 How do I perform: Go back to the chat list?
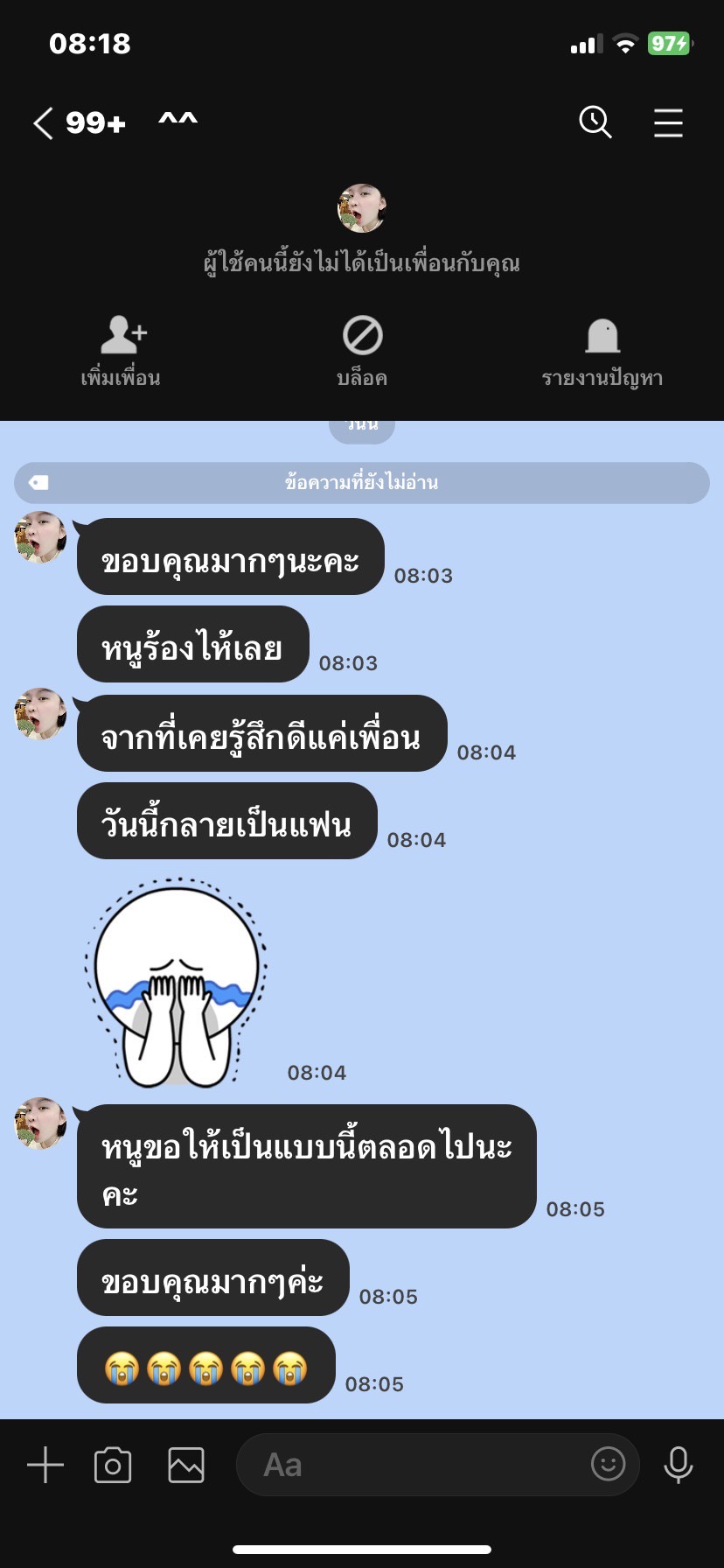tap(44, 123)
